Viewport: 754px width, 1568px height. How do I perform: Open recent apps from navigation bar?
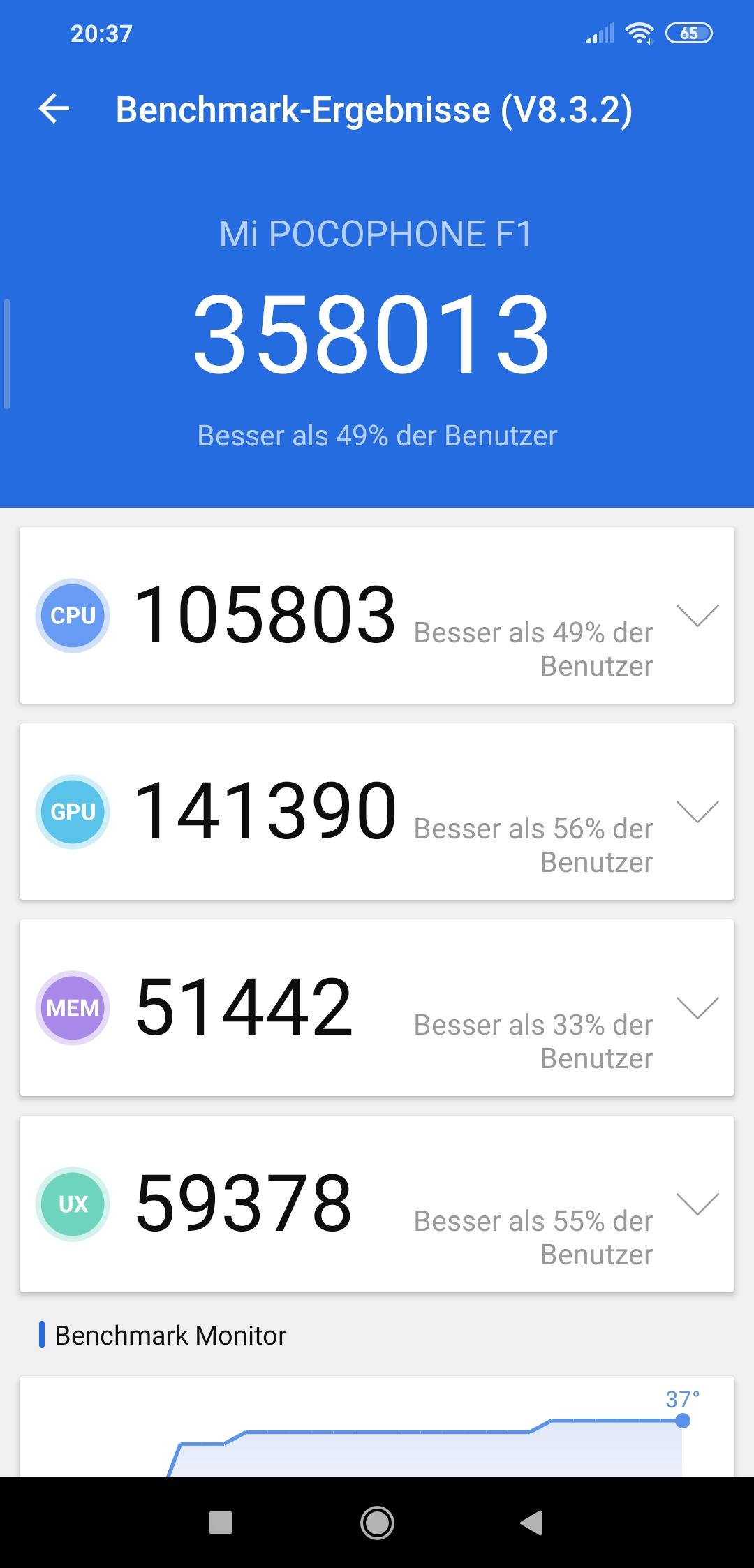click(221, 1523)
